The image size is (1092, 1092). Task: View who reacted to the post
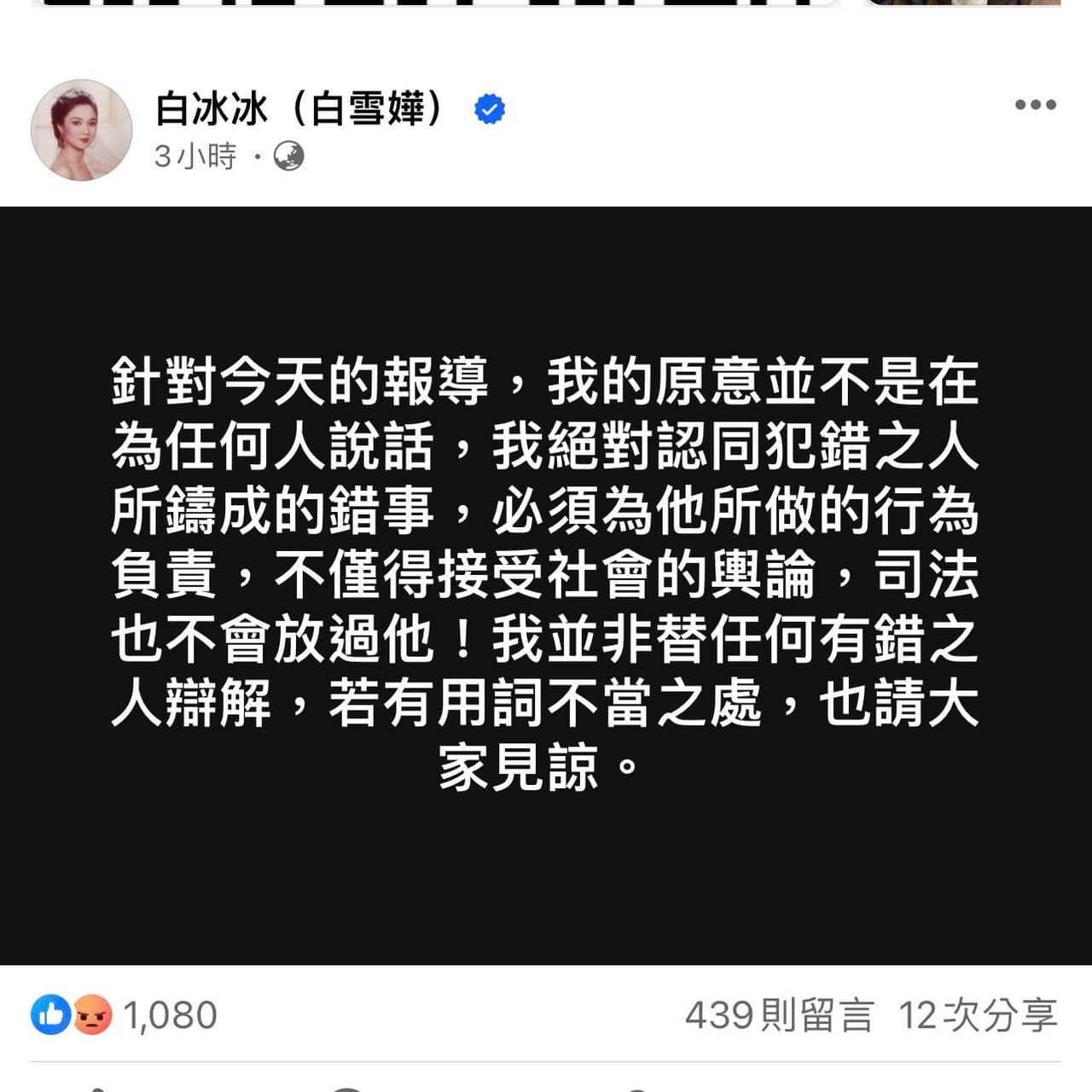point(125,1015)
